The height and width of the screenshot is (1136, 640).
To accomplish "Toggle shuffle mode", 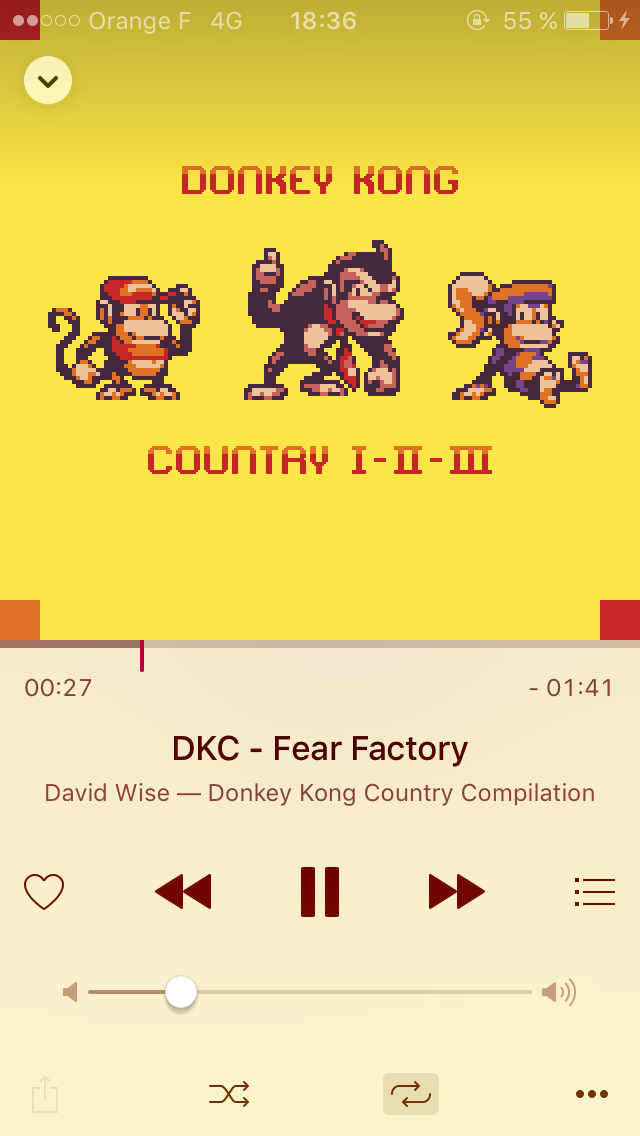I will point(229,1094).
